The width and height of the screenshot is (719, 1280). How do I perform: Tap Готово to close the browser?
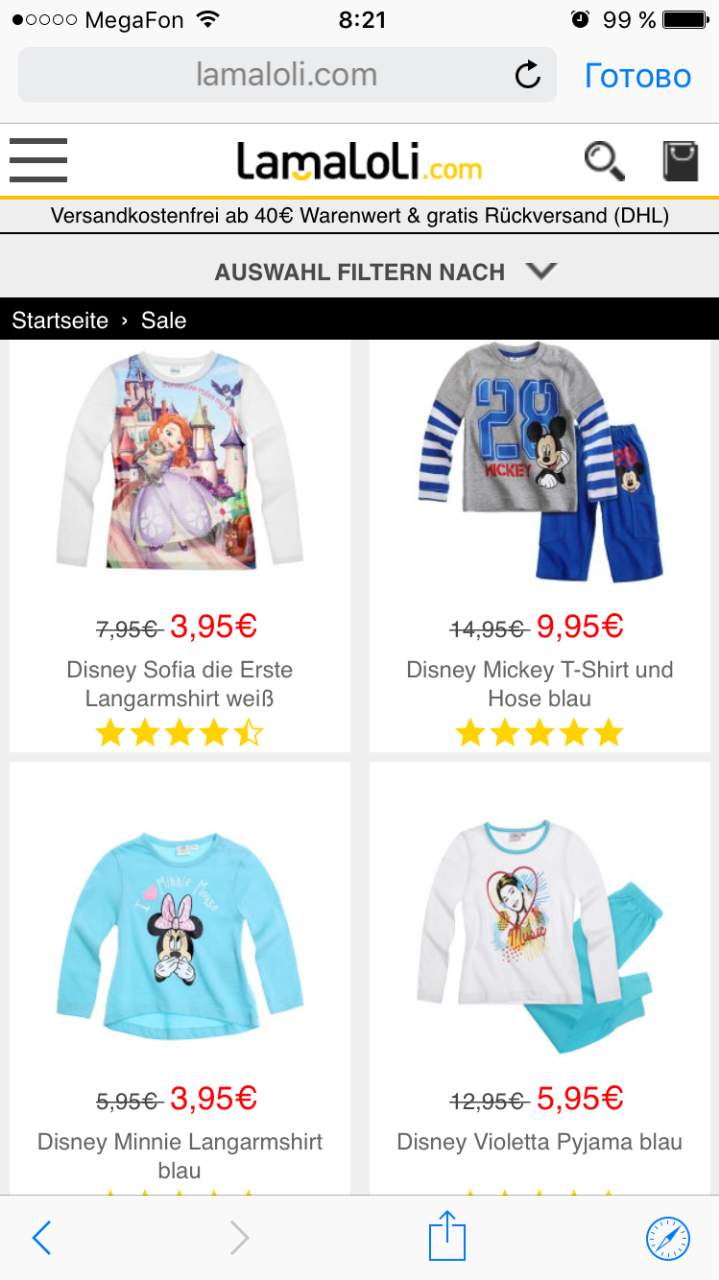[638, 75]
